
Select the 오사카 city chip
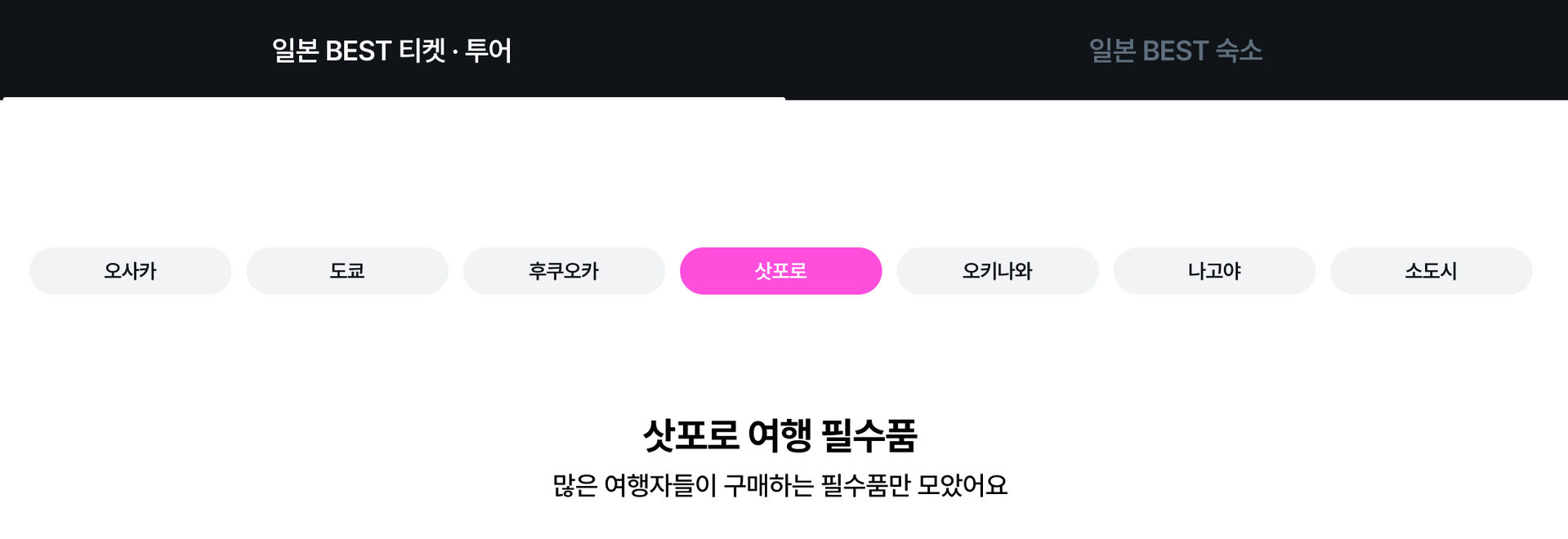[x=131, y=271]
